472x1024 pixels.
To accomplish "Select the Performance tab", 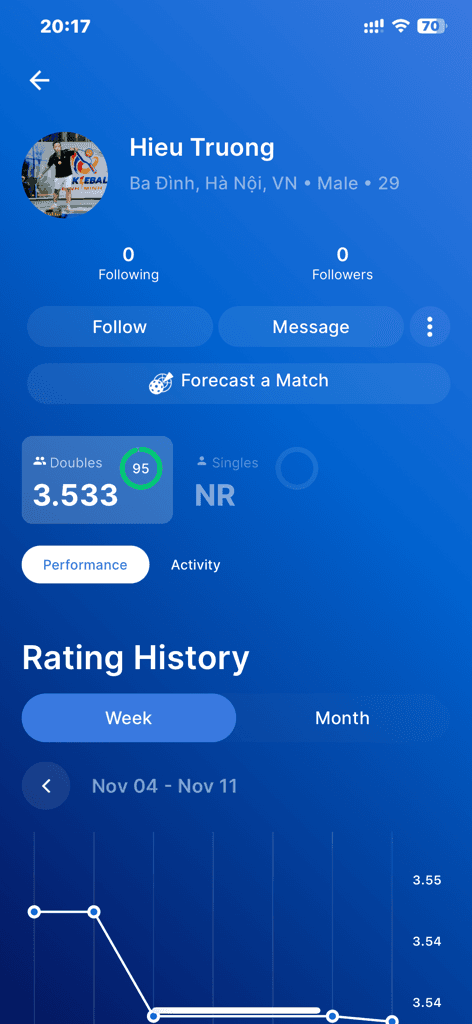I will point(86,565).
